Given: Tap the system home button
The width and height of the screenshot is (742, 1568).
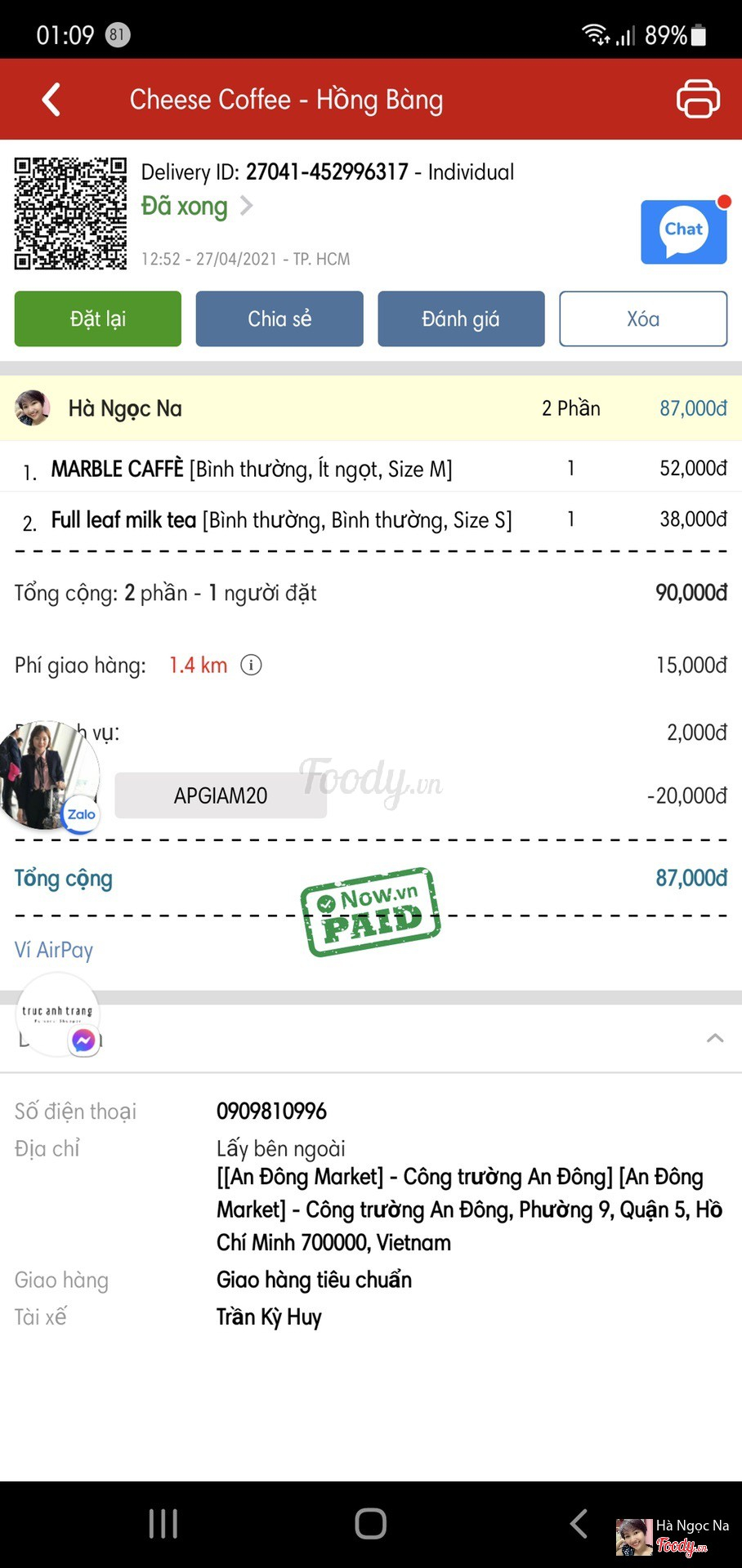Looking at the screenshot, I should (370, 1523).
